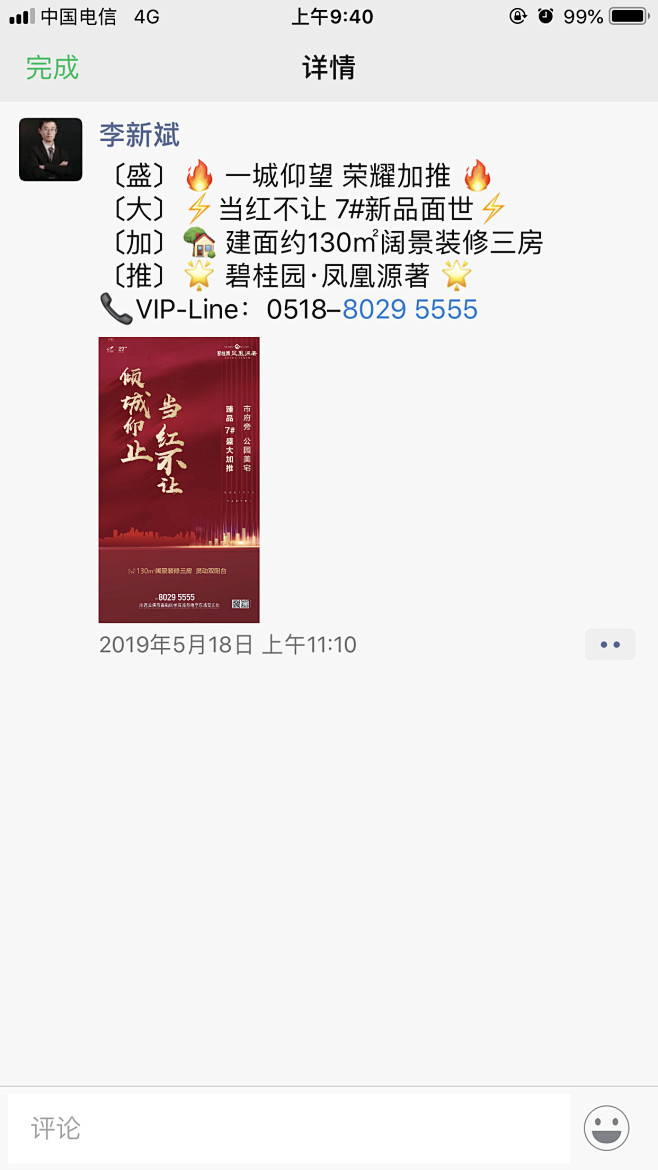
Task: Tap 完成 to close the detail view
Action: [52, 68]
